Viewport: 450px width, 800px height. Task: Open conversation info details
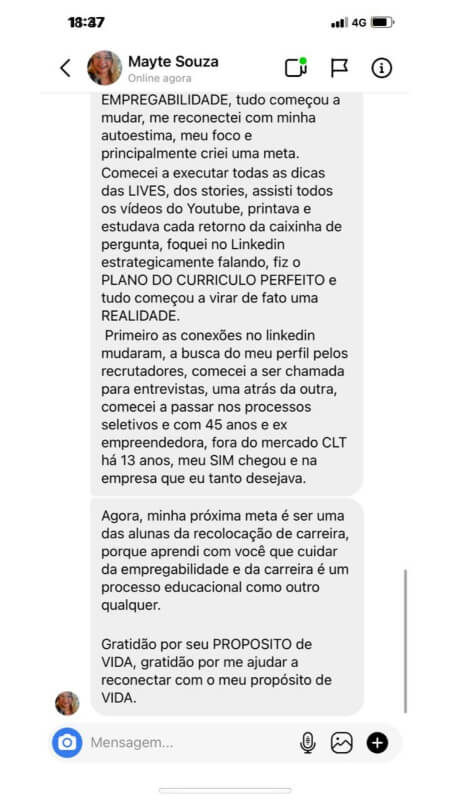382,68
